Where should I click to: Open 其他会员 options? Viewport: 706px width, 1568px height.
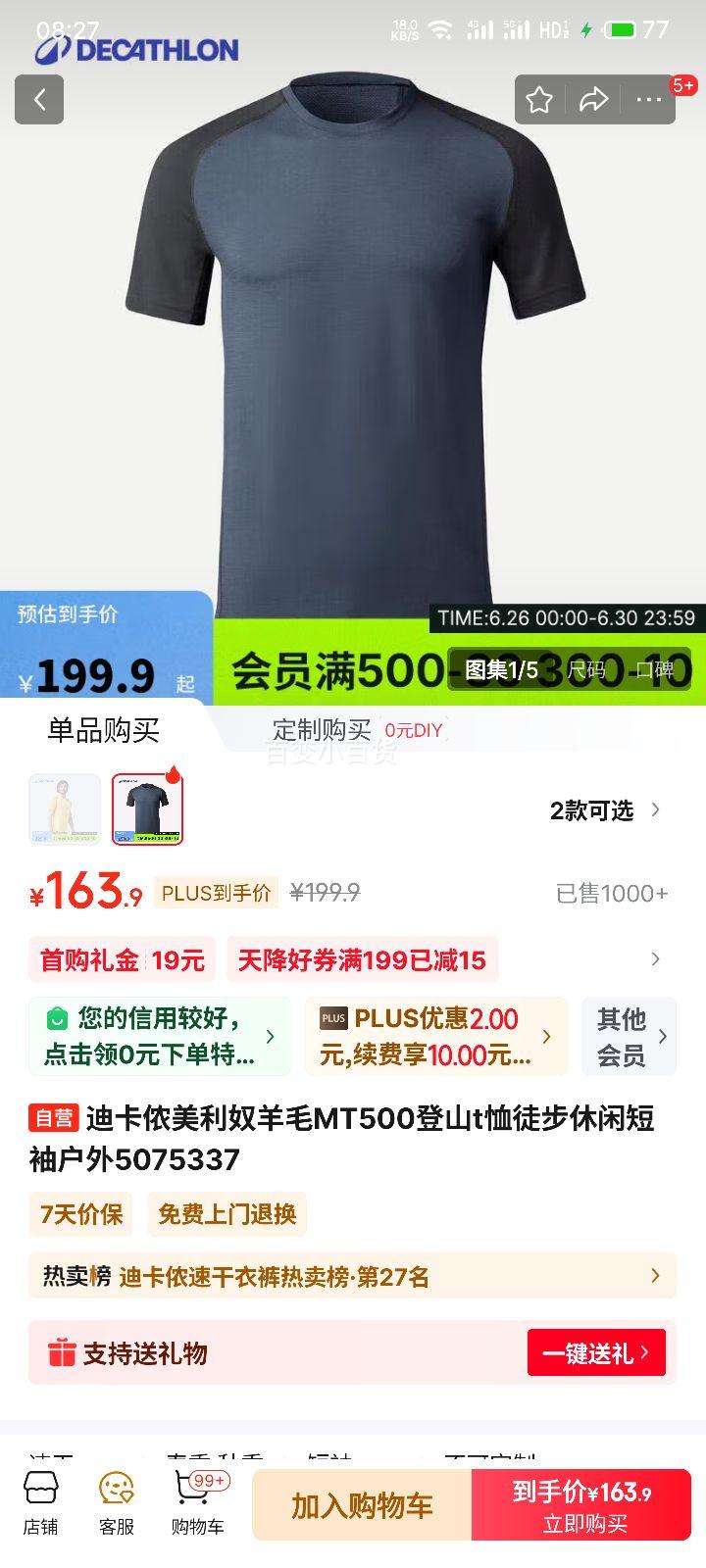pyautogui.click(x=630, y=1036)
